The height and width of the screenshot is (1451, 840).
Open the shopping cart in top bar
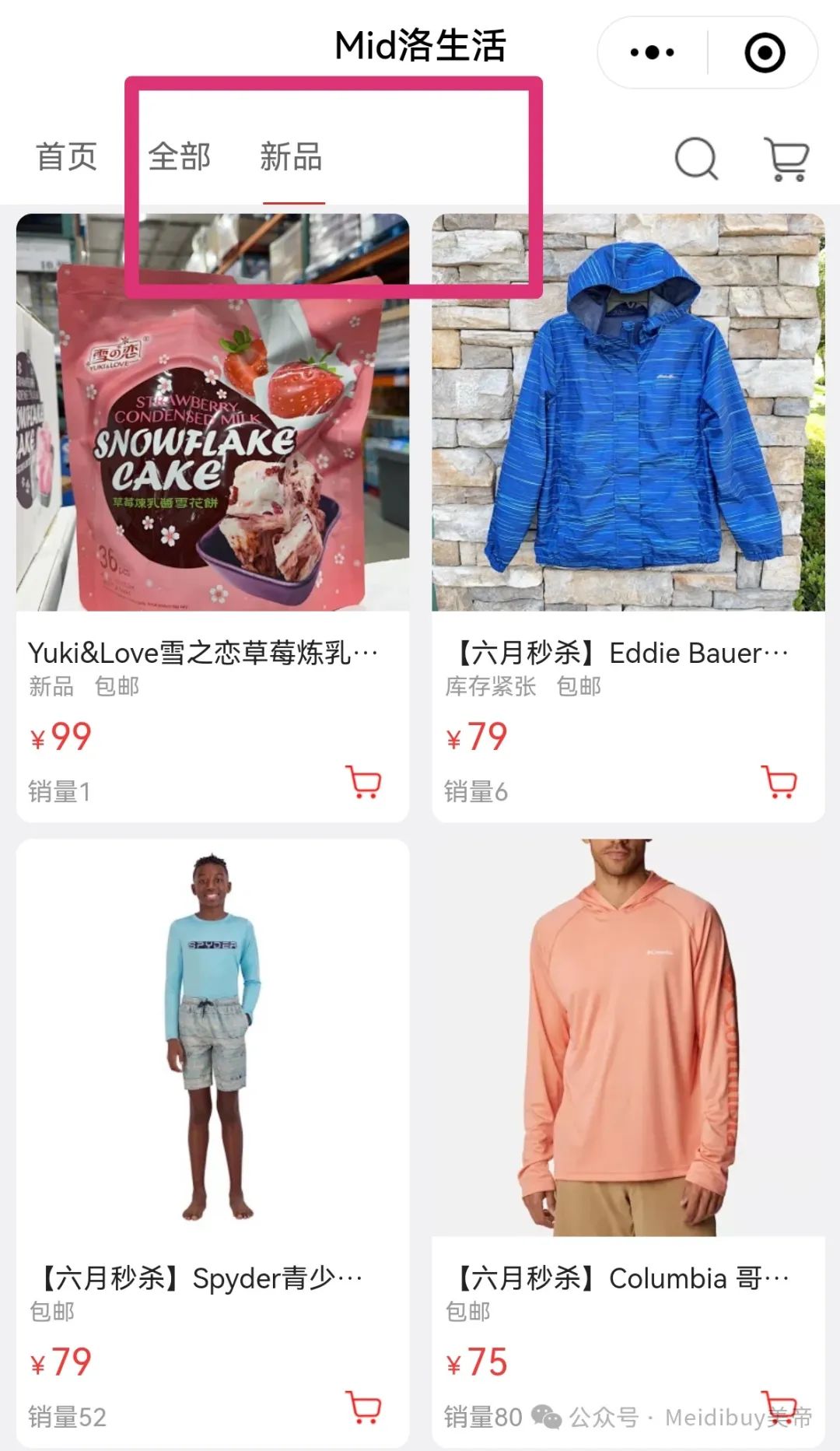[x=787, y=159]
